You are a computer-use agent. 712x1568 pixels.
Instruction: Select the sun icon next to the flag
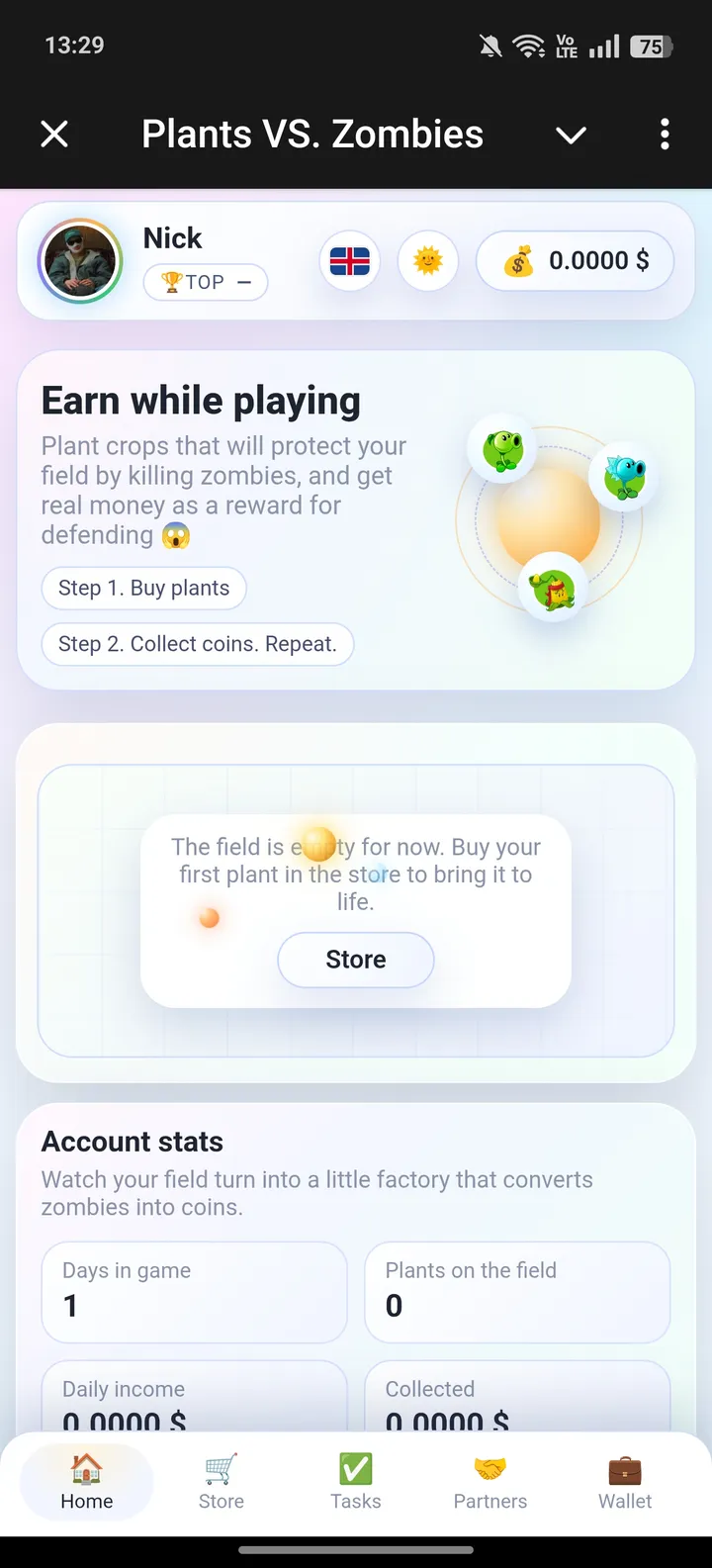[428, 260]
